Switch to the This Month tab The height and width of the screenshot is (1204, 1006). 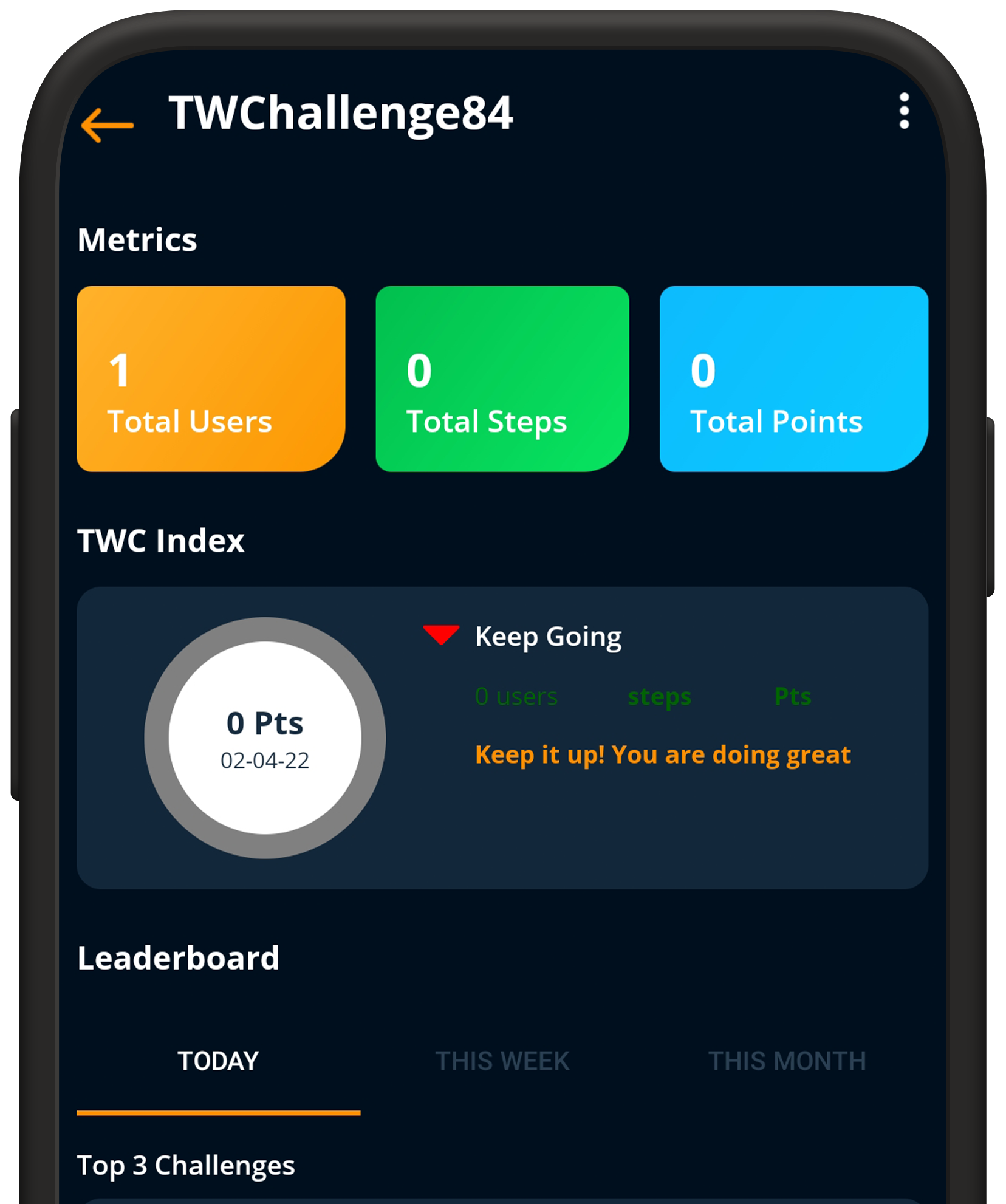[787, 1061]
